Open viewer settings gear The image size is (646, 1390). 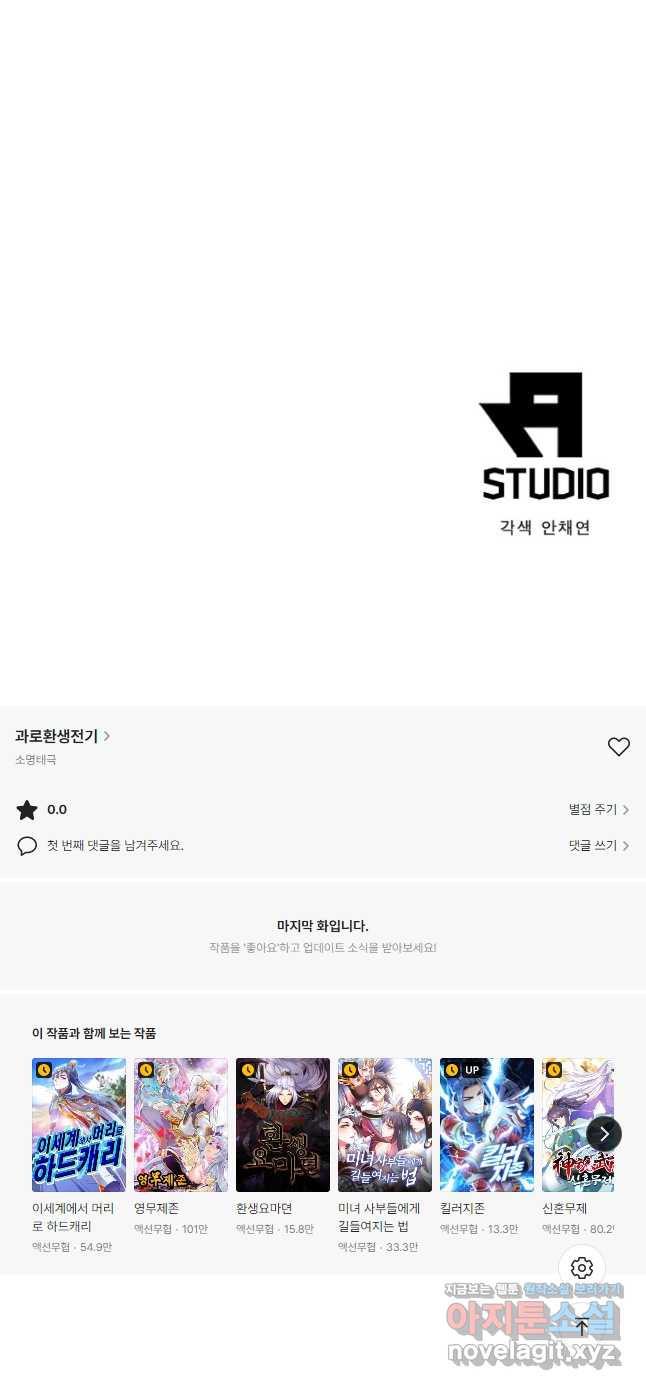click(x=582, y=1268)
